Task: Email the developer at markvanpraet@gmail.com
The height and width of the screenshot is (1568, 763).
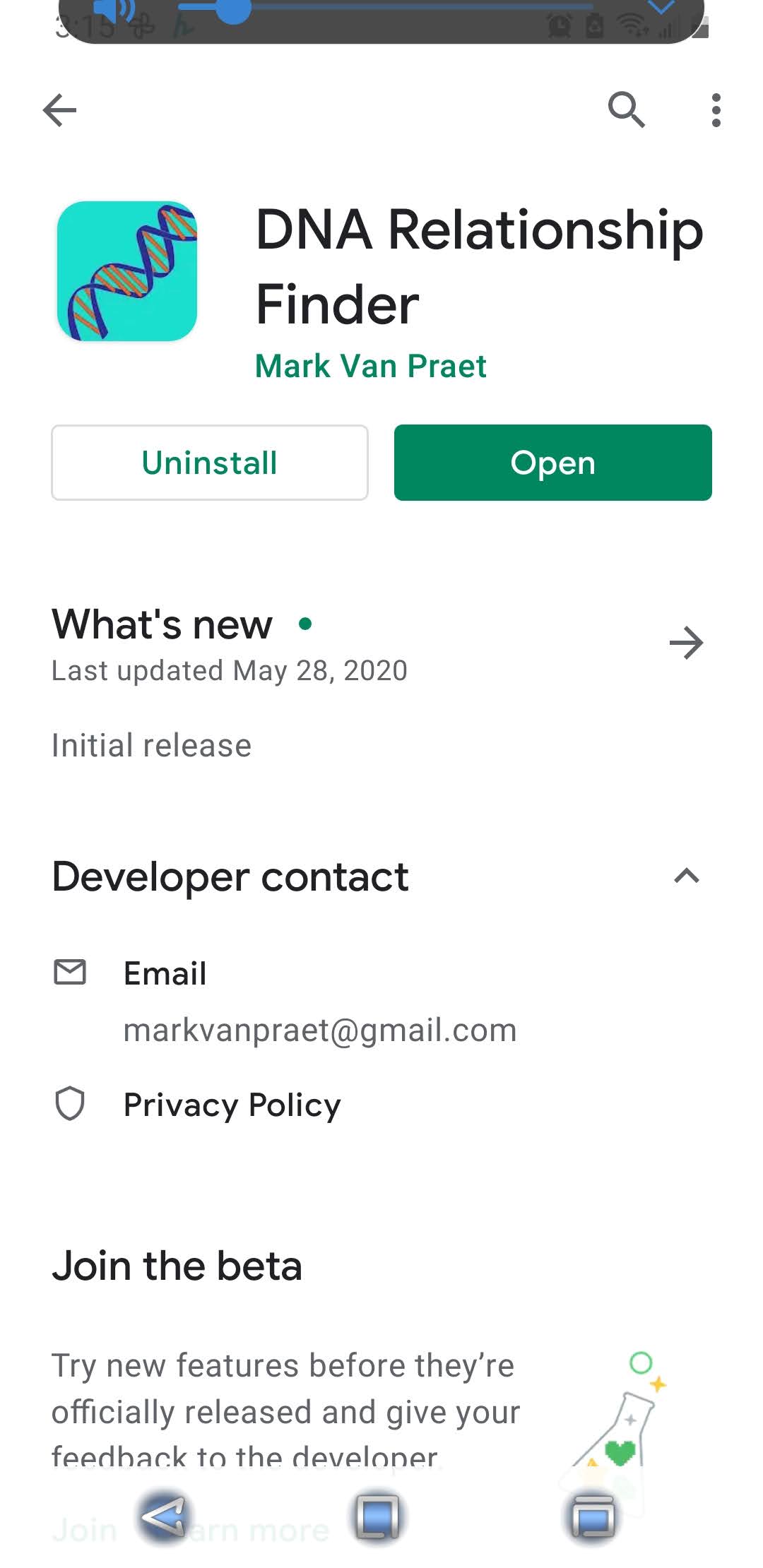Action: point(319,1030)
